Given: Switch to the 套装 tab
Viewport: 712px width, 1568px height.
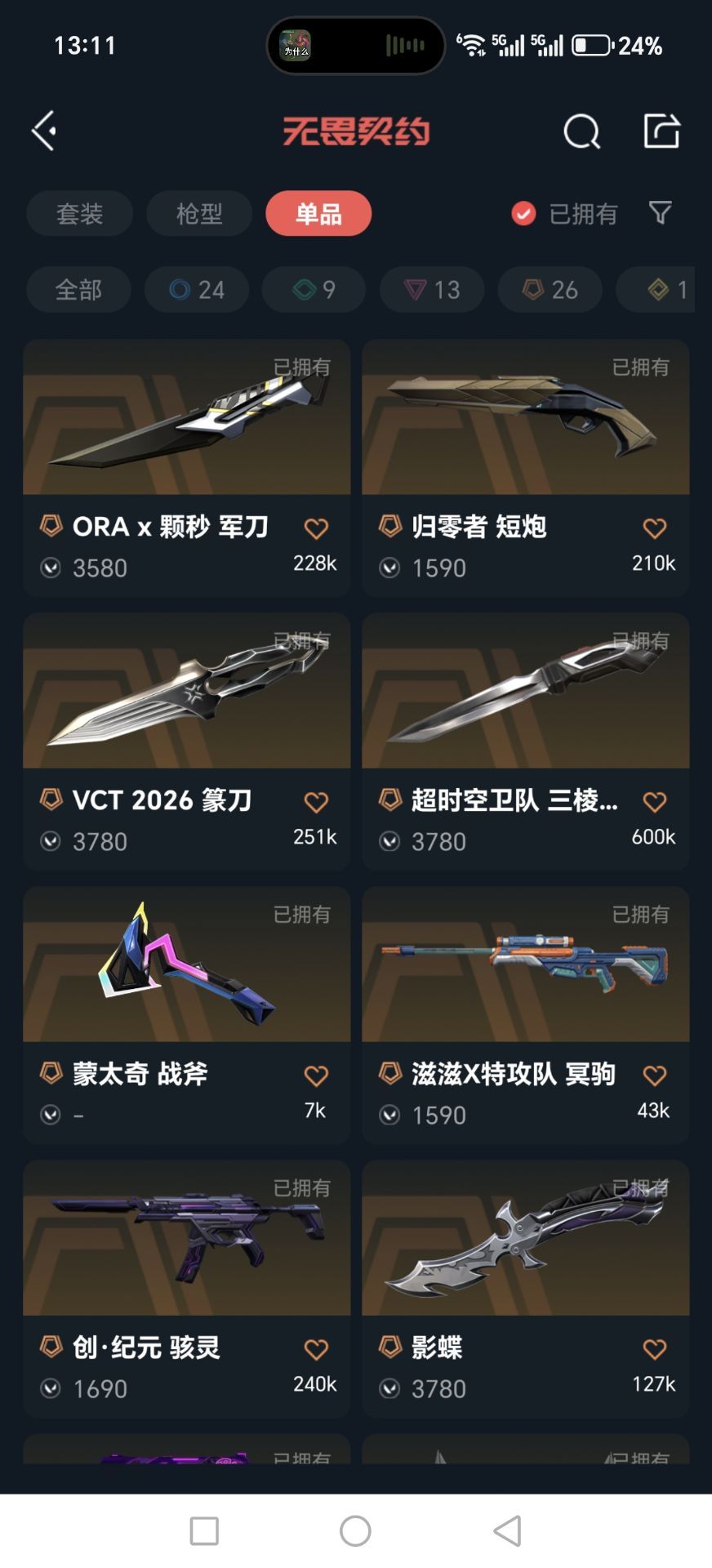Looking at the screenshot, I should coord(78,213).
